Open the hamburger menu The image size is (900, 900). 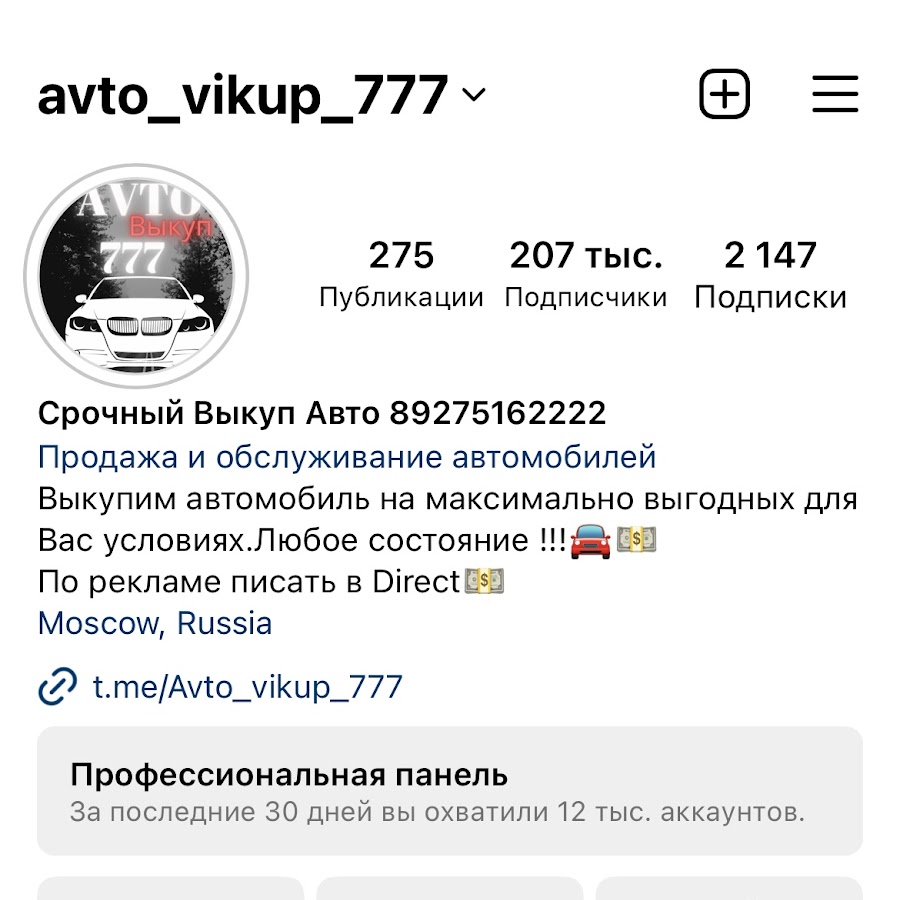coord(835,95)
